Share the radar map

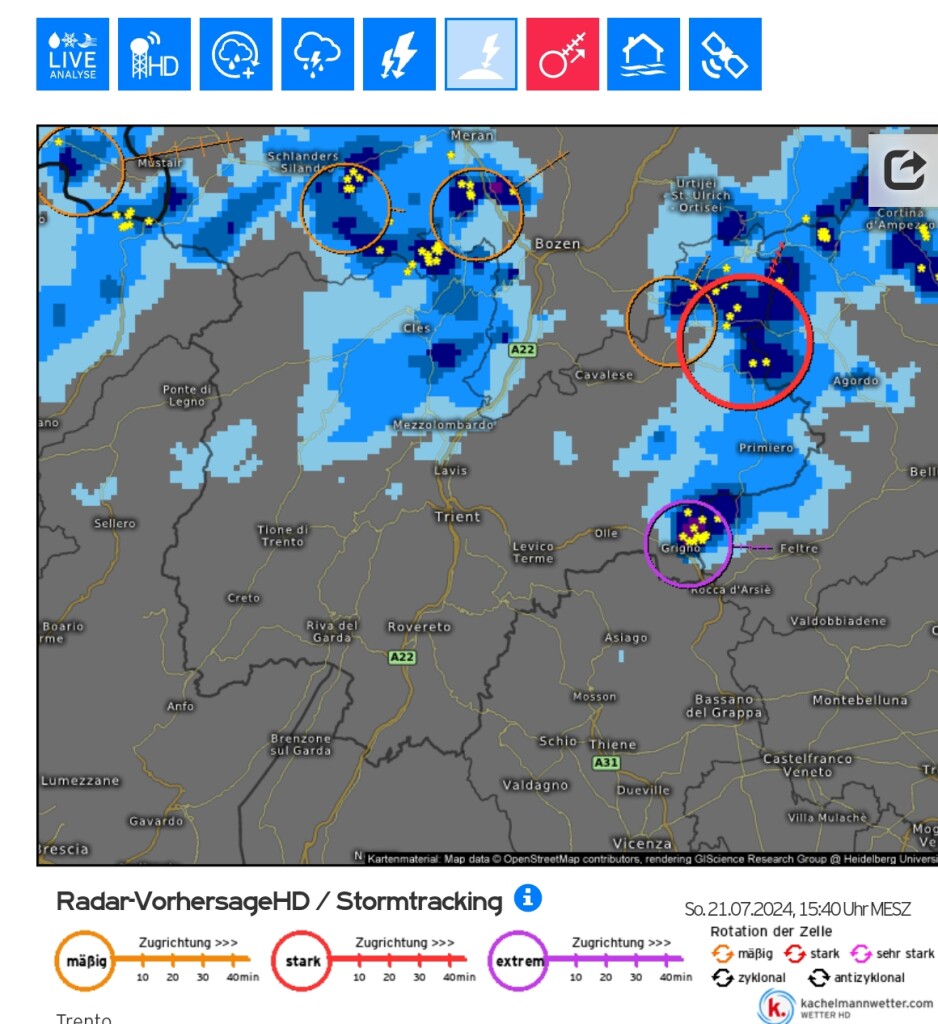point(904,170)
